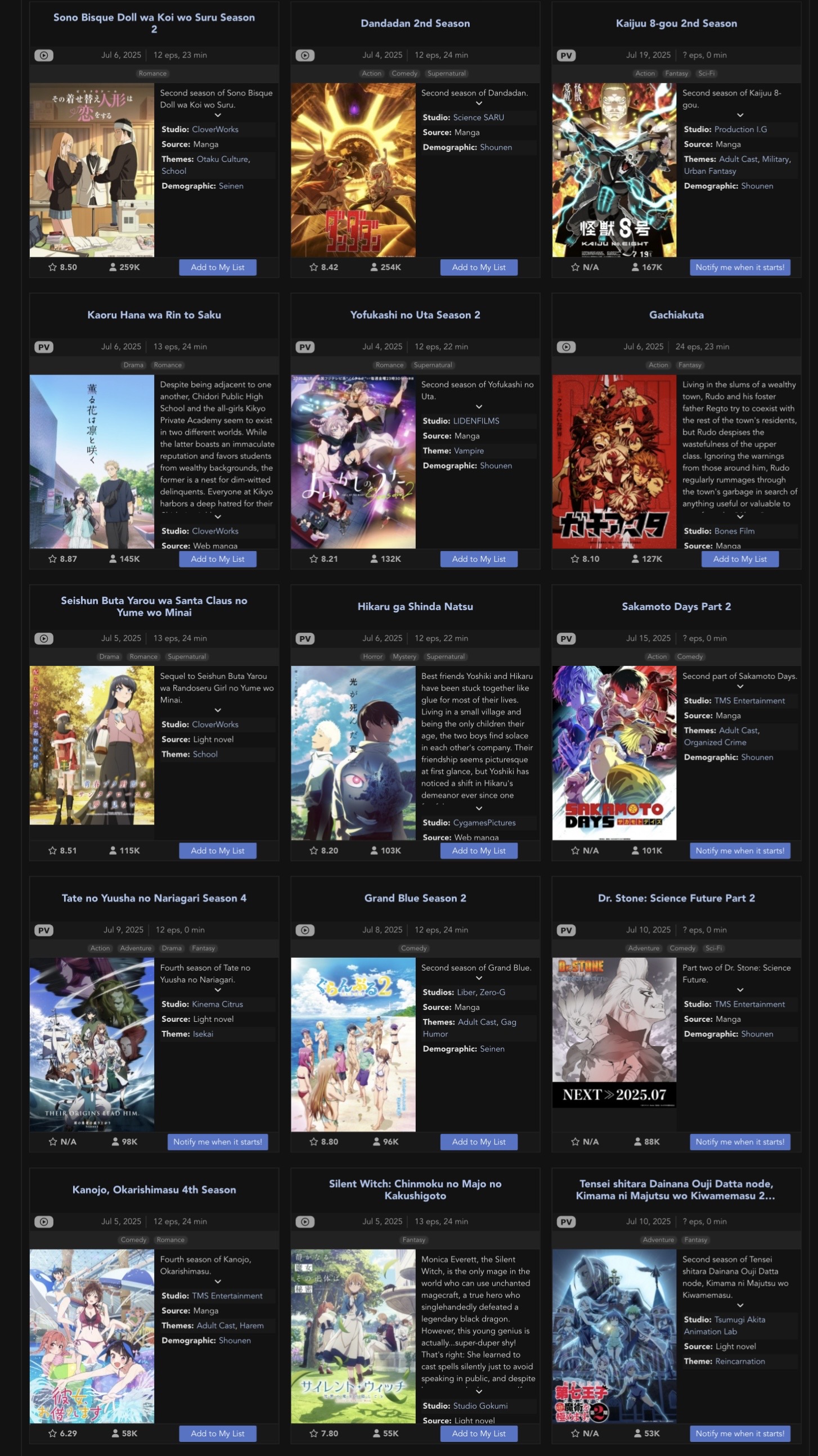Open Science SARU studio under Dandadan

click(478, 118)
